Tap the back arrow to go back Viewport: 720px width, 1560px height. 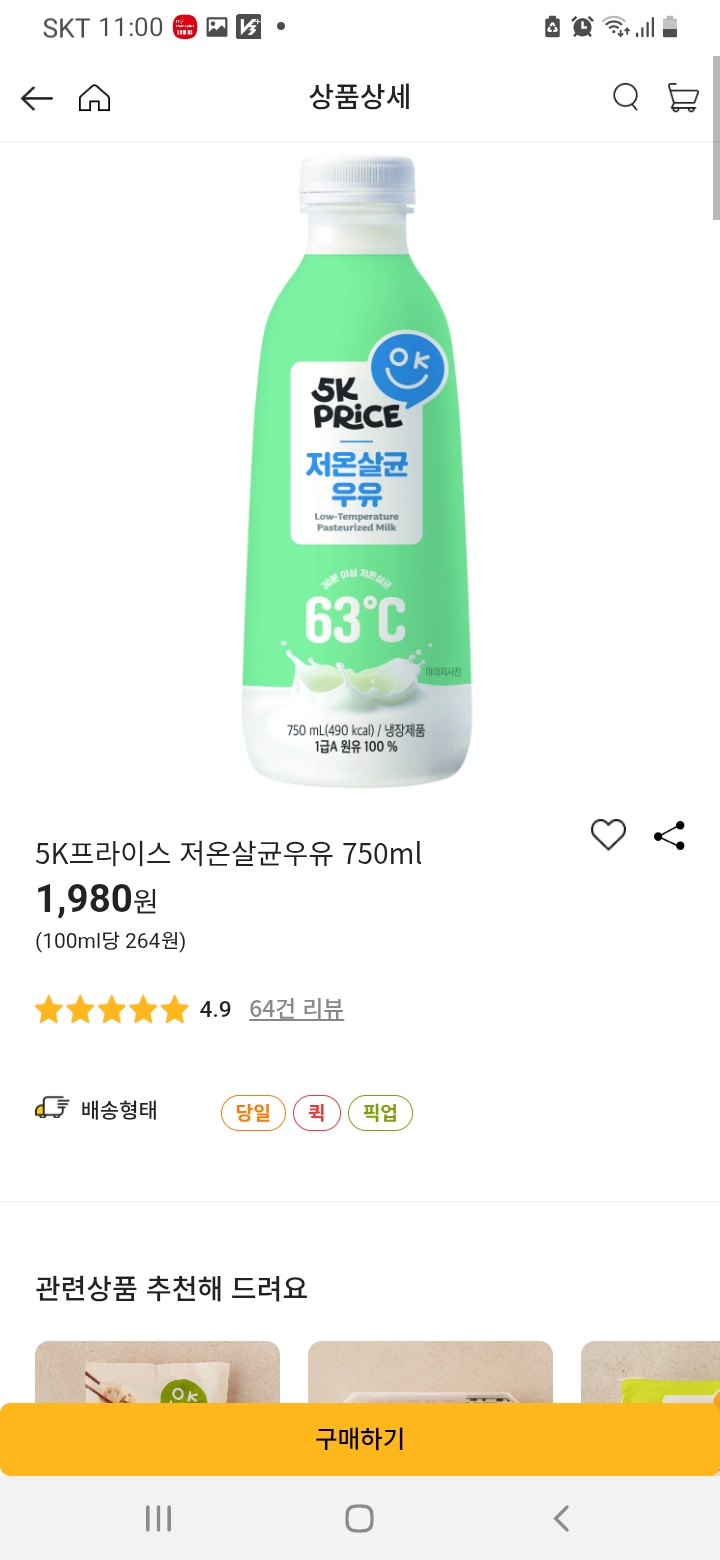(36, 97)
